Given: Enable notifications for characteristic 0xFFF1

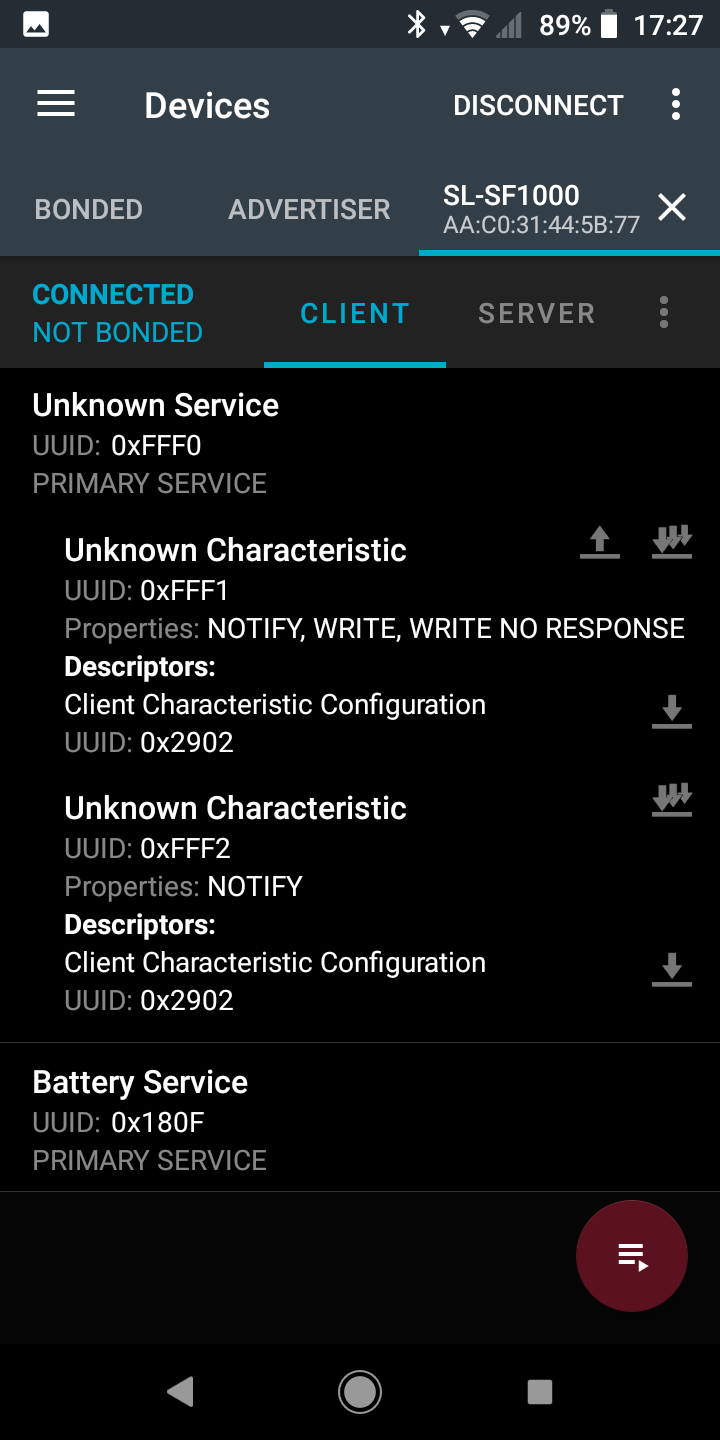Looking at the screenshot, I should point(672,542).
